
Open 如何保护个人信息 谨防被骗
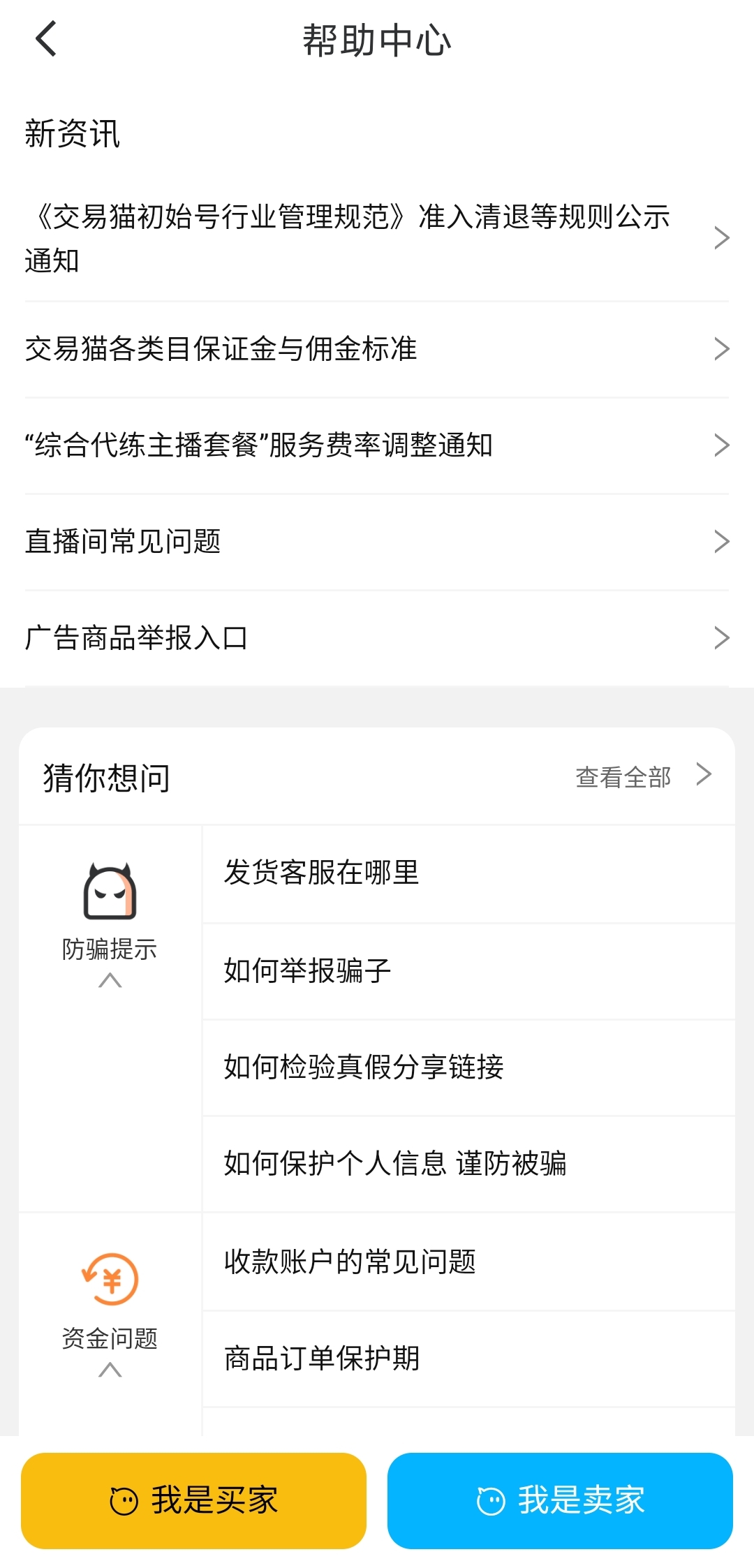coord(468,1163)
